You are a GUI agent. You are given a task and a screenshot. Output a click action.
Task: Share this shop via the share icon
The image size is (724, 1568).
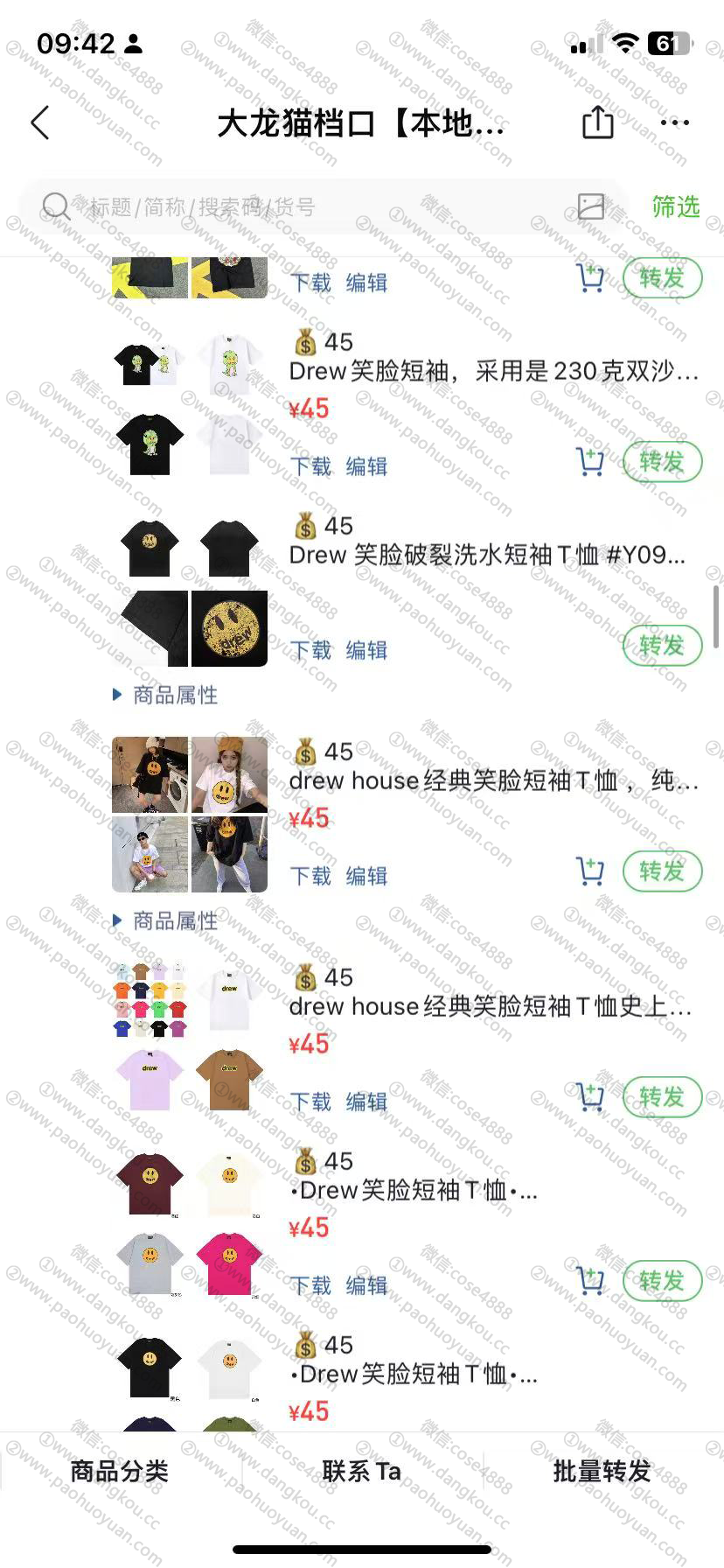(597, 122)
